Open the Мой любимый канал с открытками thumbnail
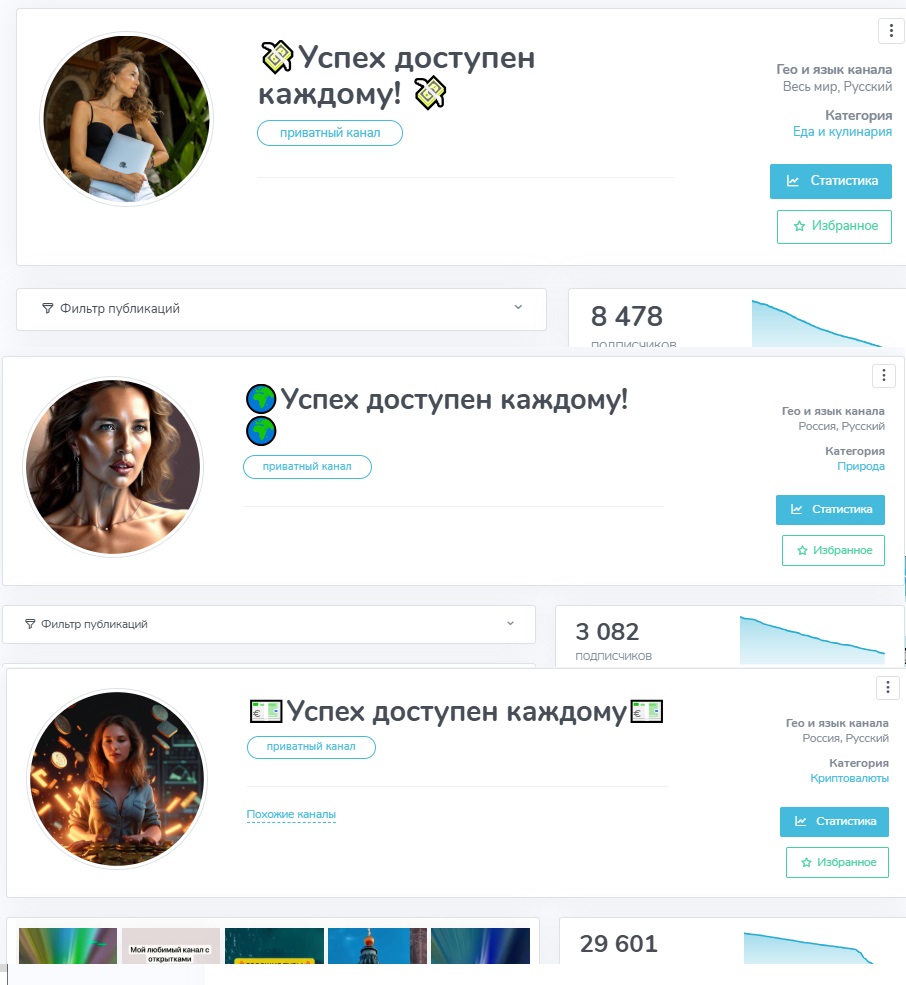Screen dimensions: 906x985 click(x=171, y=946)
